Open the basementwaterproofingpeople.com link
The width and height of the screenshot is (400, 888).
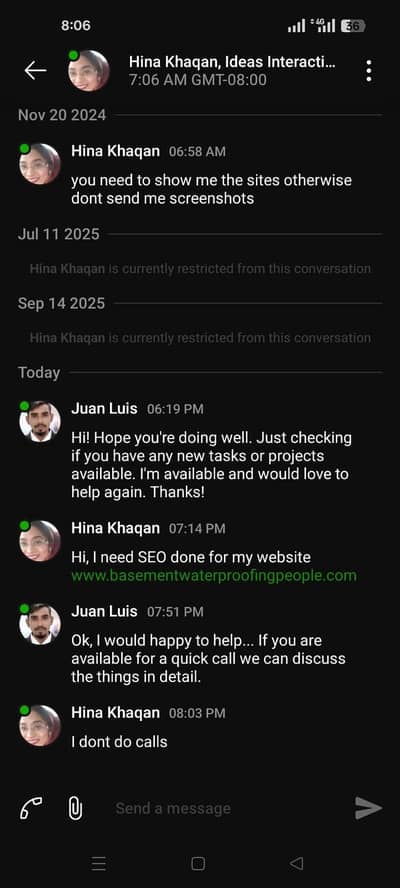214,576
